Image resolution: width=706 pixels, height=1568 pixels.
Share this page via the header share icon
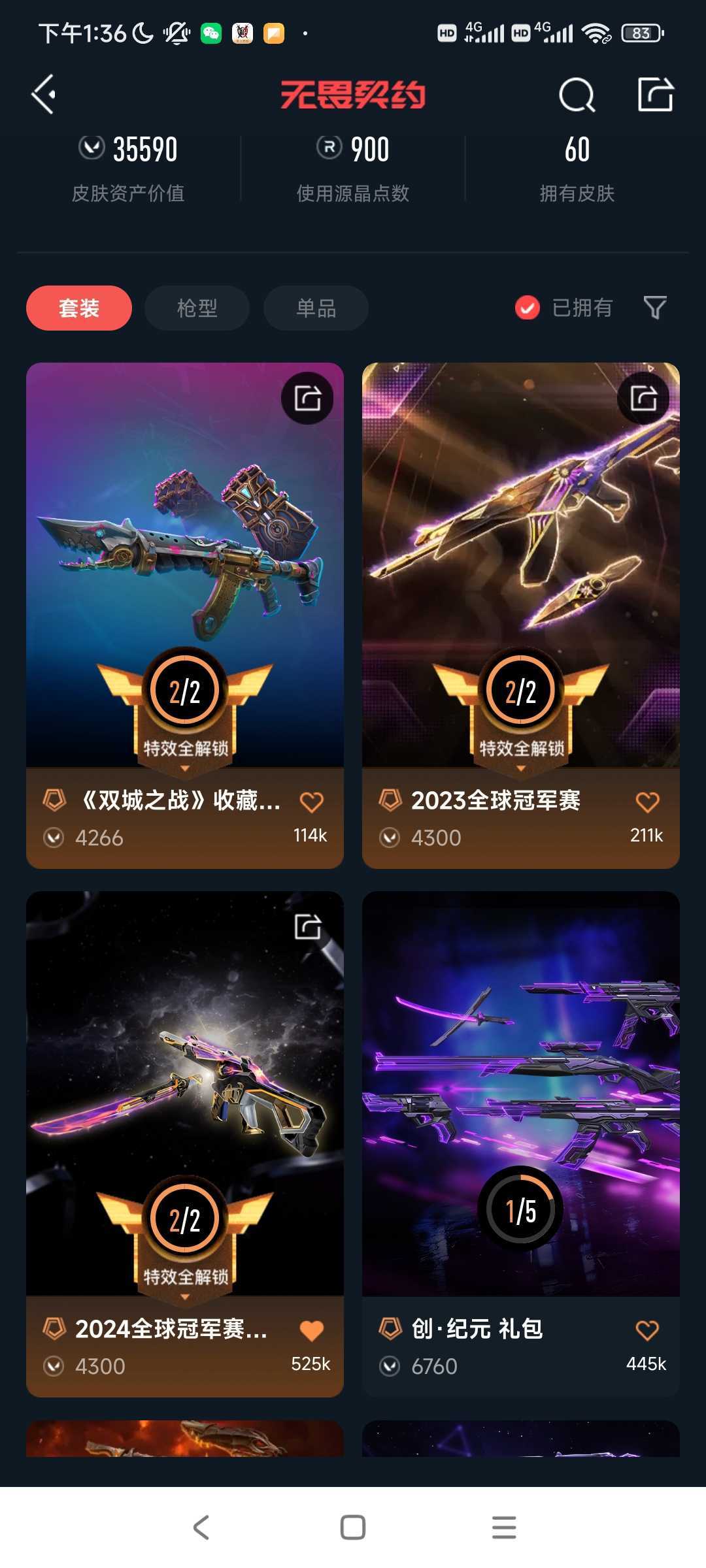click(656, 95)
